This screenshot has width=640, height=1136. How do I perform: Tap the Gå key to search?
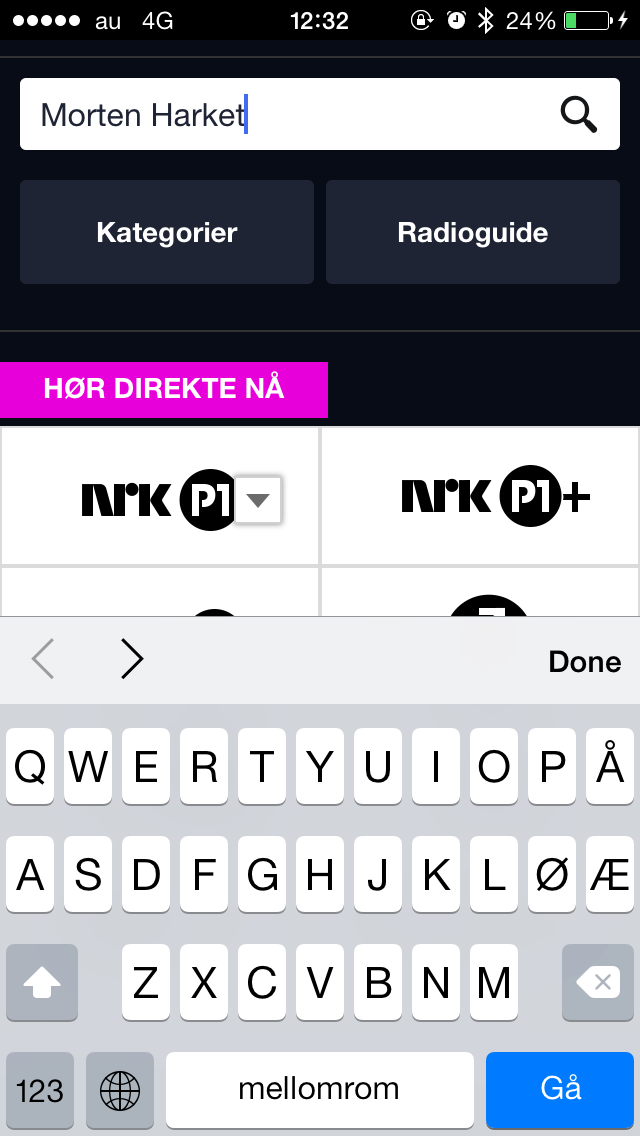click(x=560, y=1089)
